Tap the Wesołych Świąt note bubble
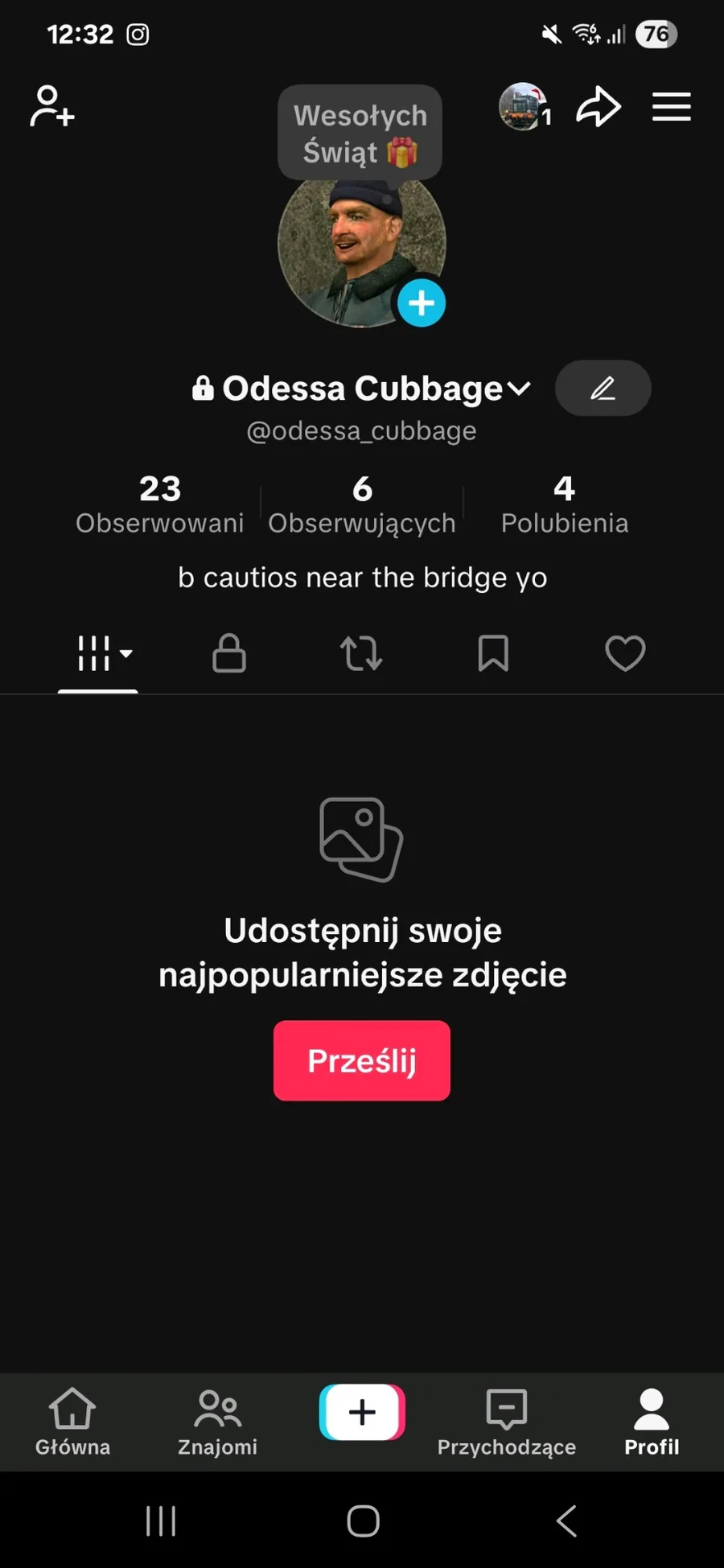The height and width of the screenshot is (1568, 724). pyautogui.click(x=360, y=133)
